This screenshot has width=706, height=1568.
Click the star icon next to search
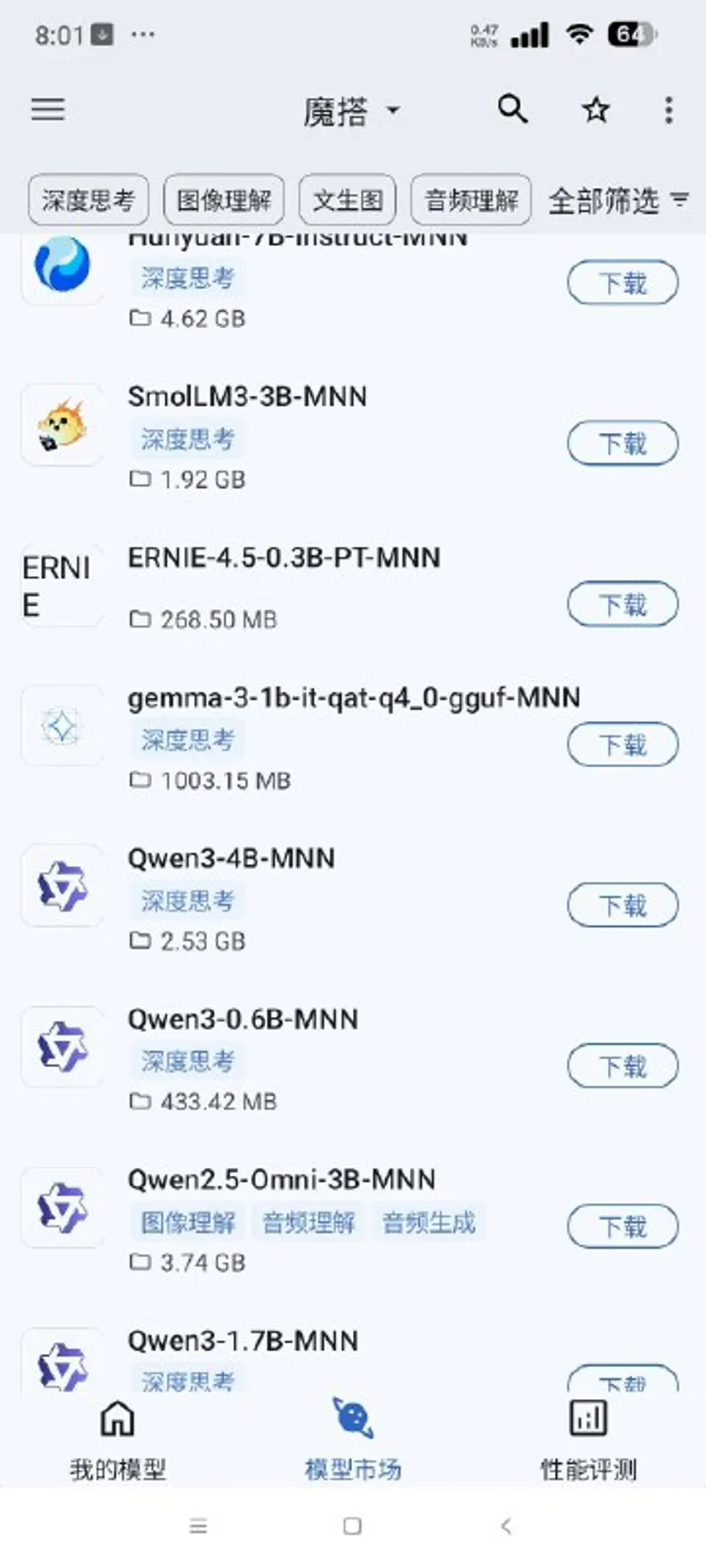pyautogui.click(x=595, y=109)
